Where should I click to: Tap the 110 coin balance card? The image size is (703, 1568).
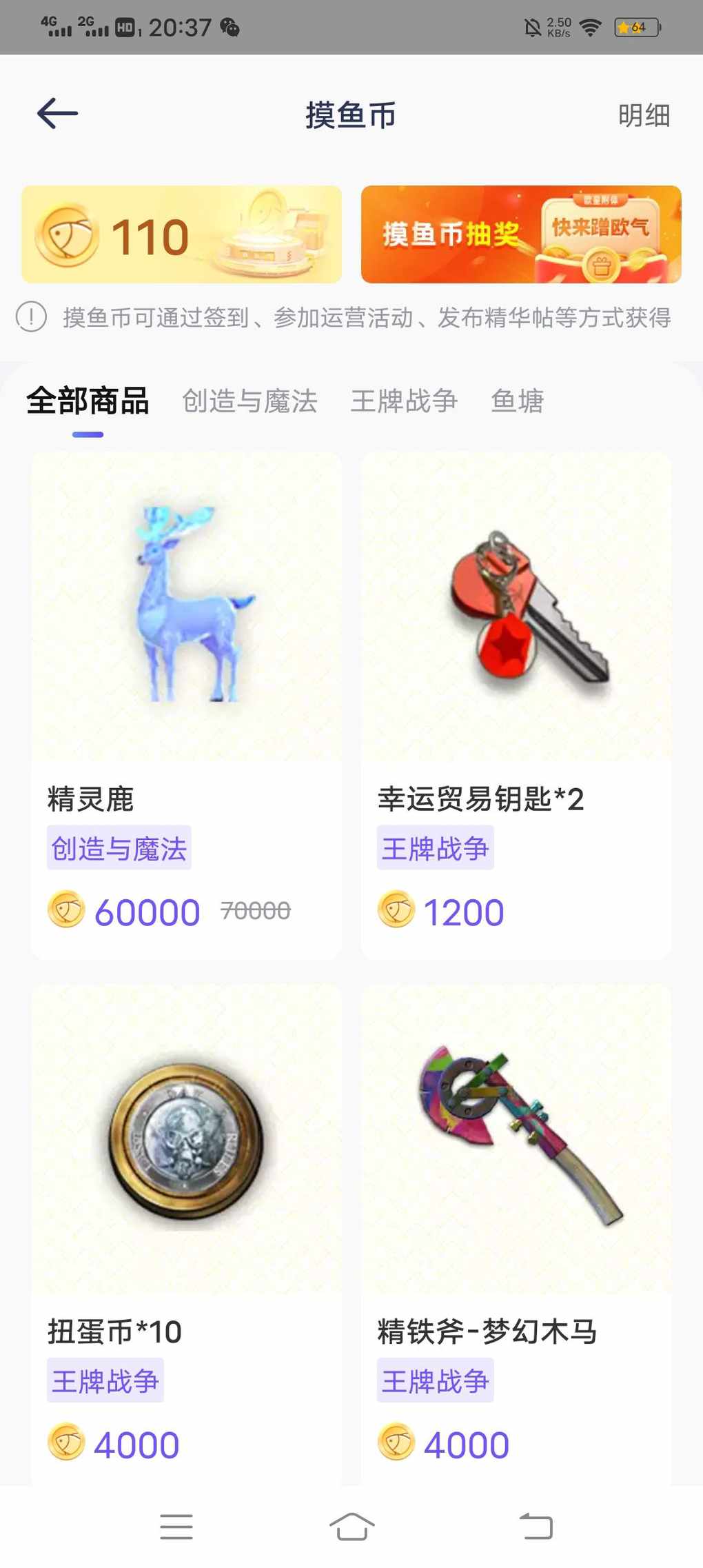pyautogui.click(x=181, y=234)
